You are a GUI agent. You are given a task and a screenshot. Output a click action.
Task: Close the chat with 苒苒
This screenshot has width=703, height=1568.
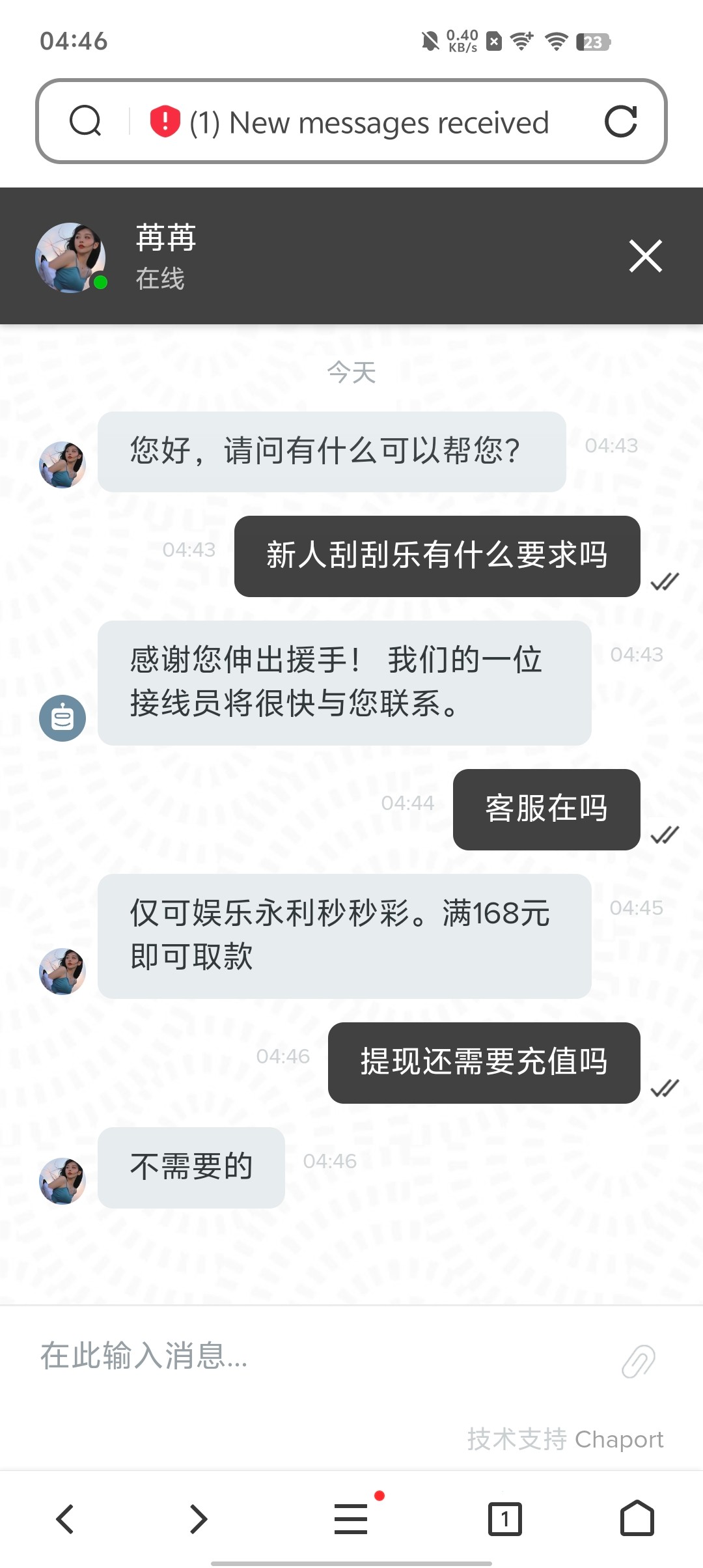[645, 256]
